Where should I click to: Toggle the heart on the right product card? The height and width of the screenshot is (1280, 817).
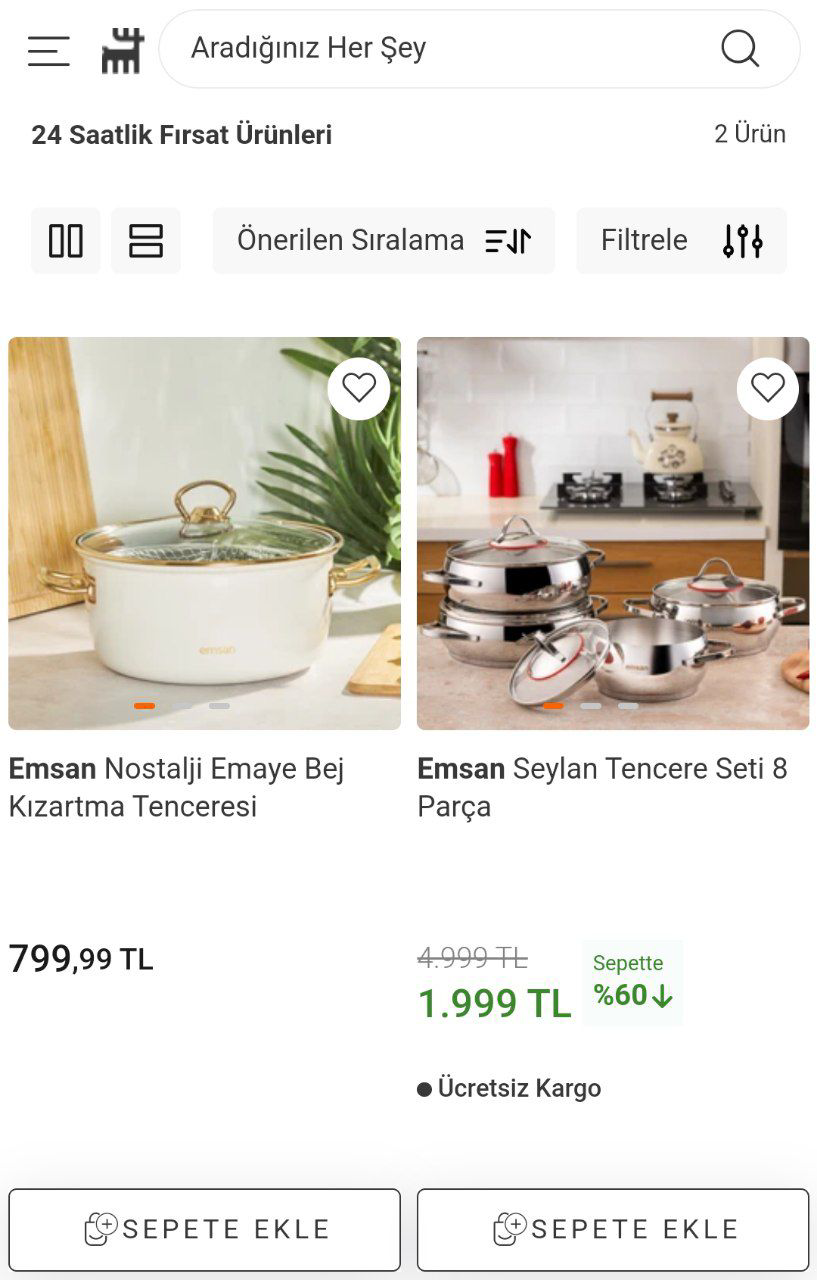[x=767, y=388]
